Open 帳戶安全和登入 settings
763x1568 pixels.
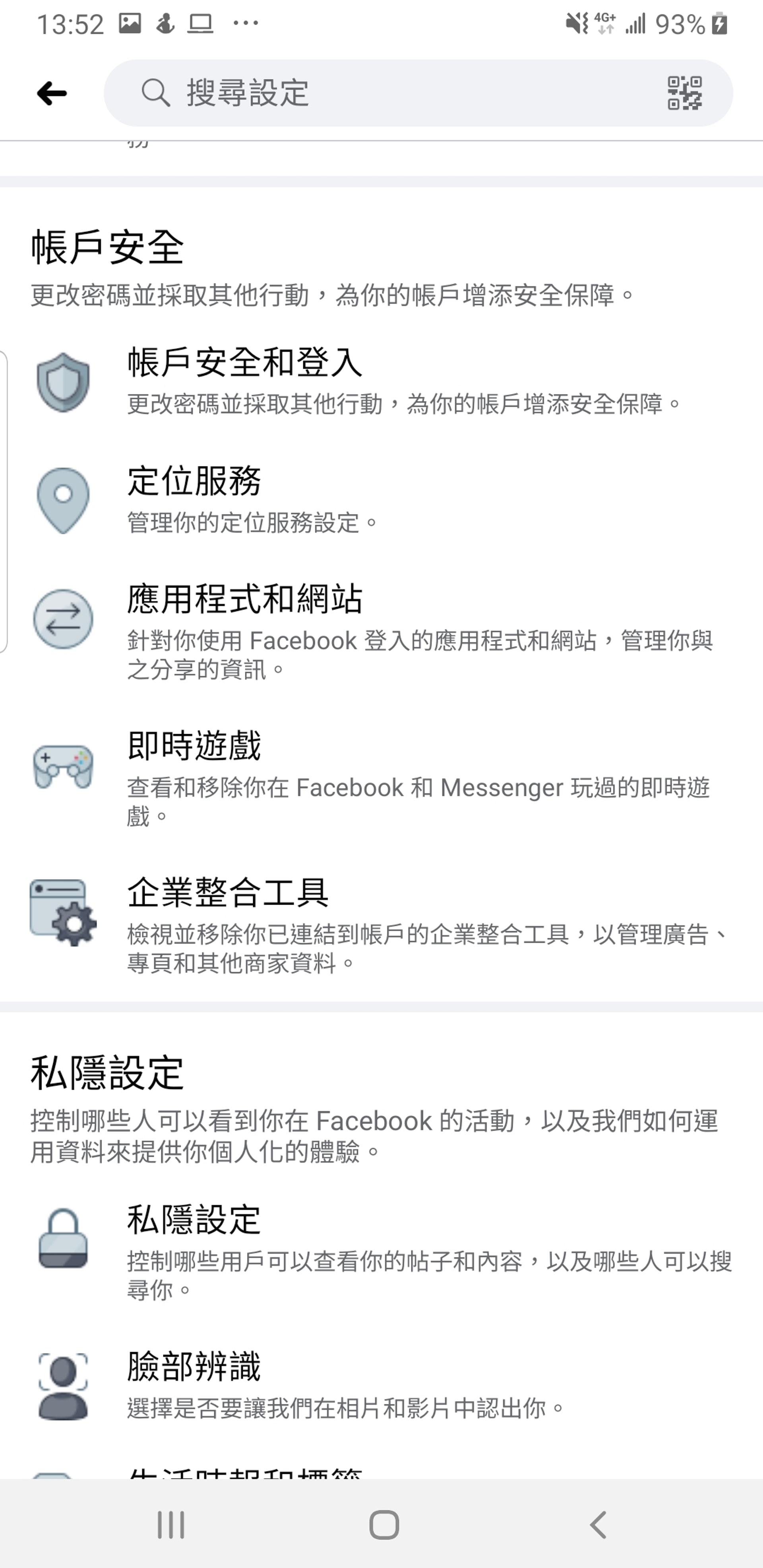[x=381, y=381]
